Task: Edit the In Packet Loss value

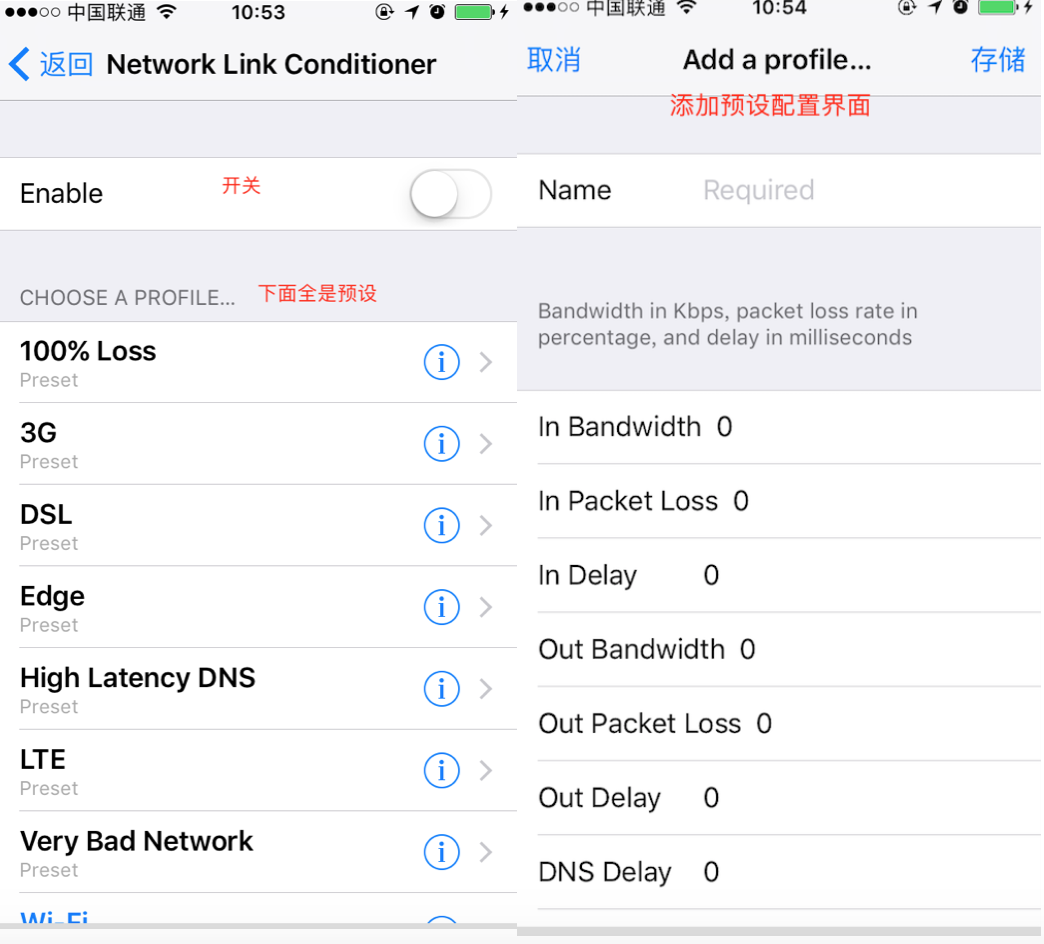Action: click(x=741, y=502)
